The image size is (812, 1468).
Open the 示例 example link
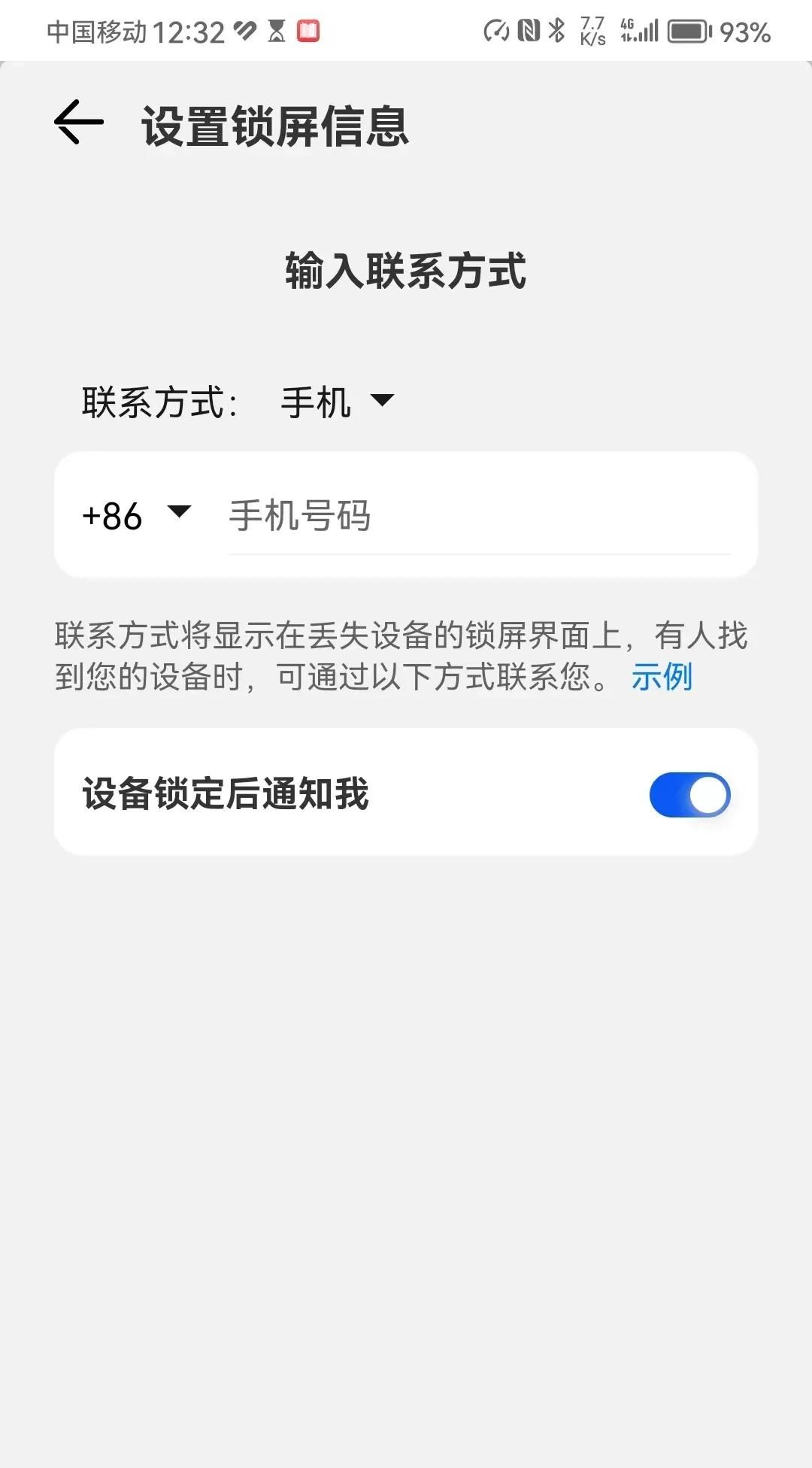click(661, 678)
